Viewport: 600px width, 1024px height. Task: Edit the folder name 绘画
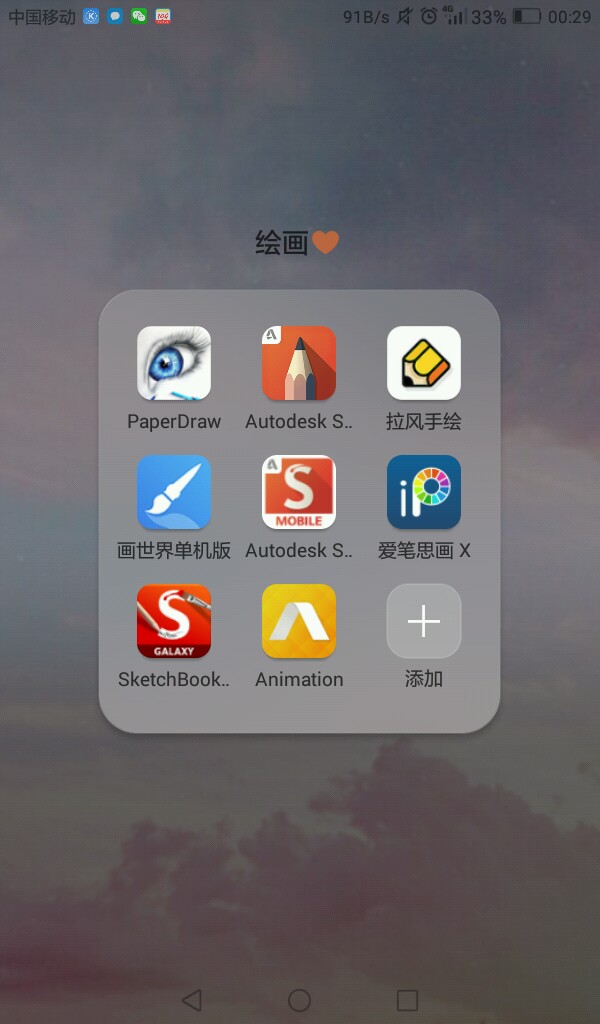(283, 242)
